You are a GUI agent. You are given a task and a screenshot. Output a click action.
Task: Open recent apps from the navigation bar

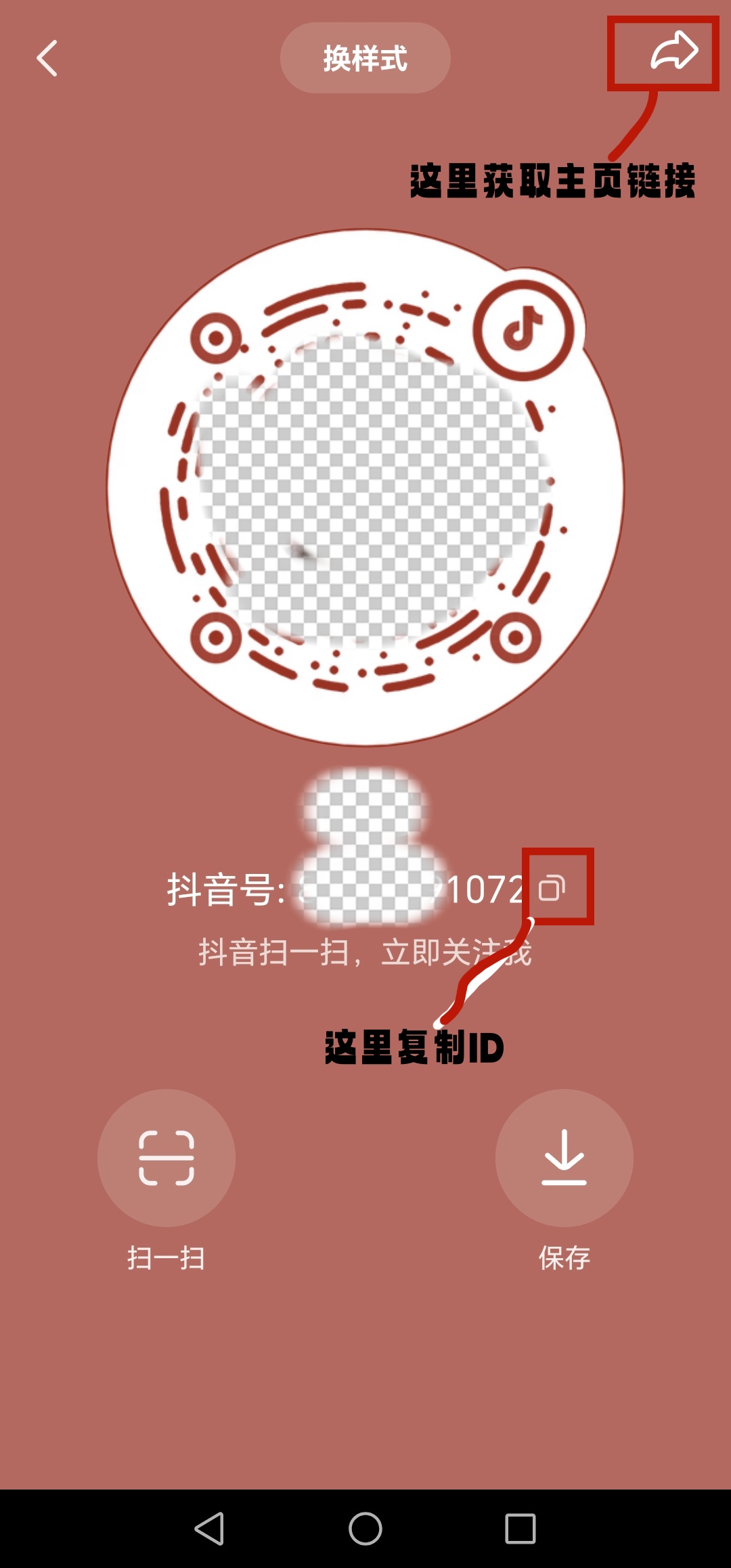pyautogui.click(x=520, y=1529)
